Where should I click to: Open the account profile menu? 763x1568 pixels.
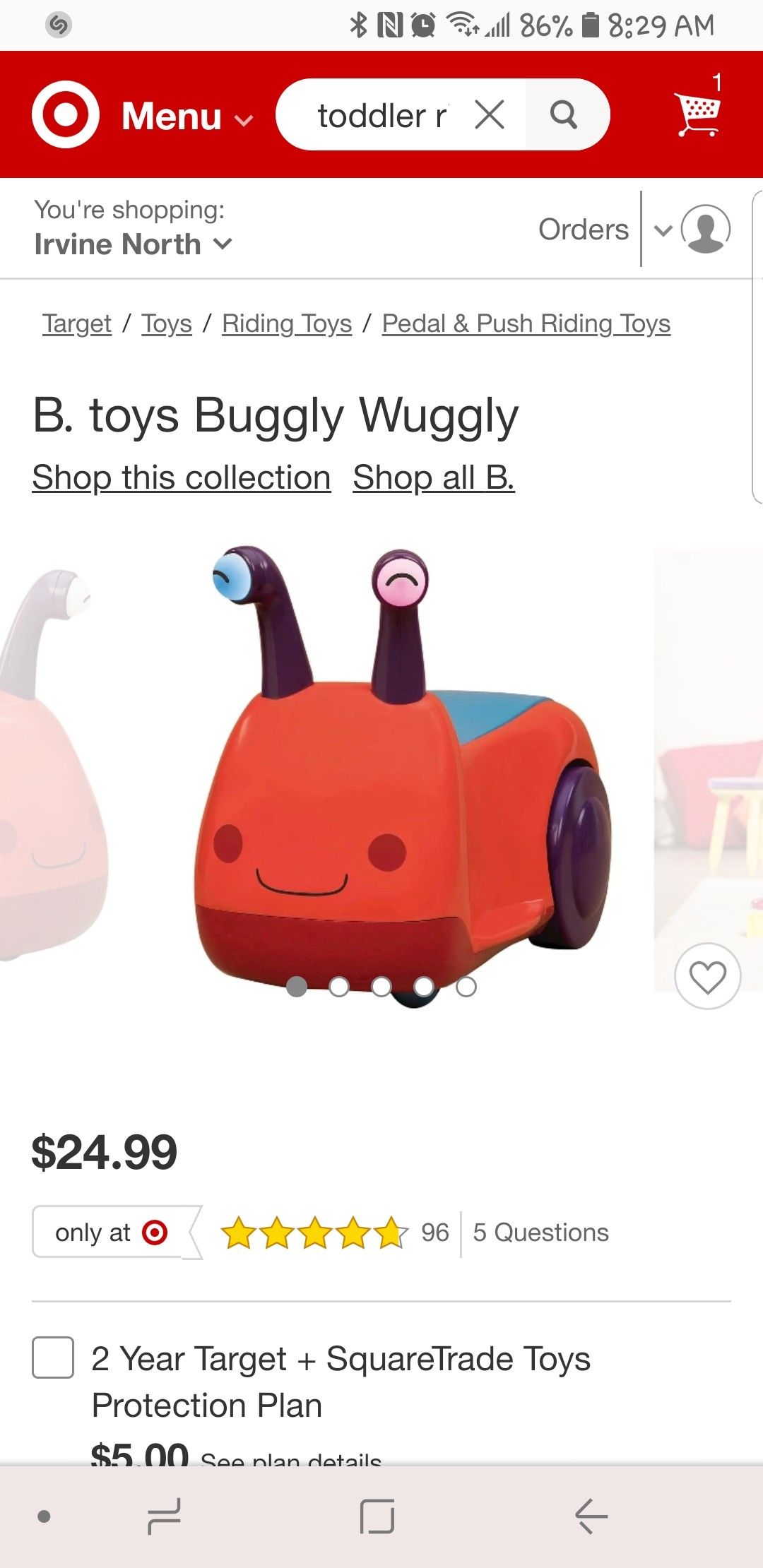tap(692, 230)
